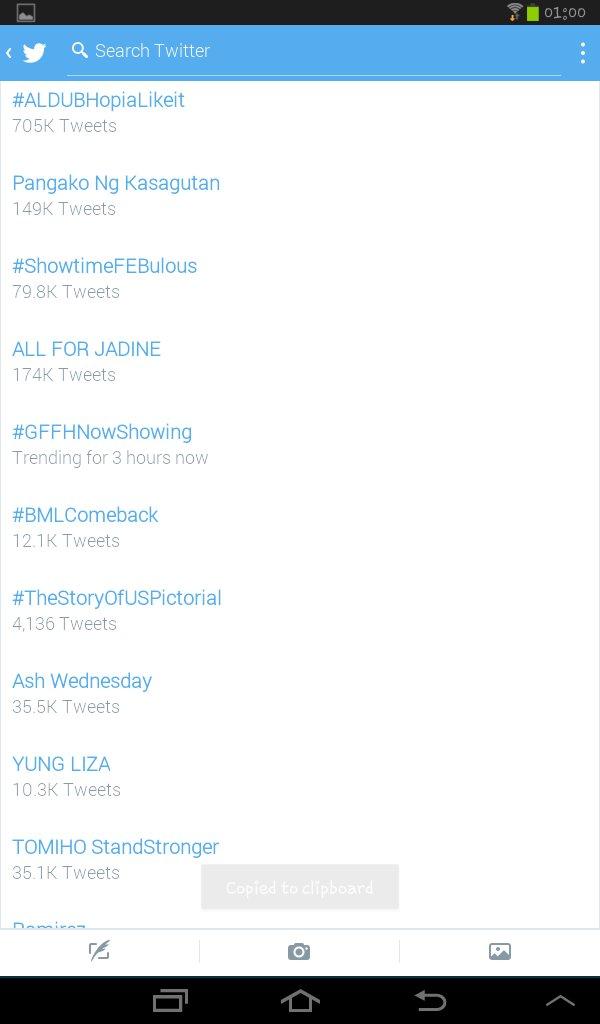This screenshot has width=600, height=1024.
Task: Open the #BMLComeback trend
Action: pos(85,515)
